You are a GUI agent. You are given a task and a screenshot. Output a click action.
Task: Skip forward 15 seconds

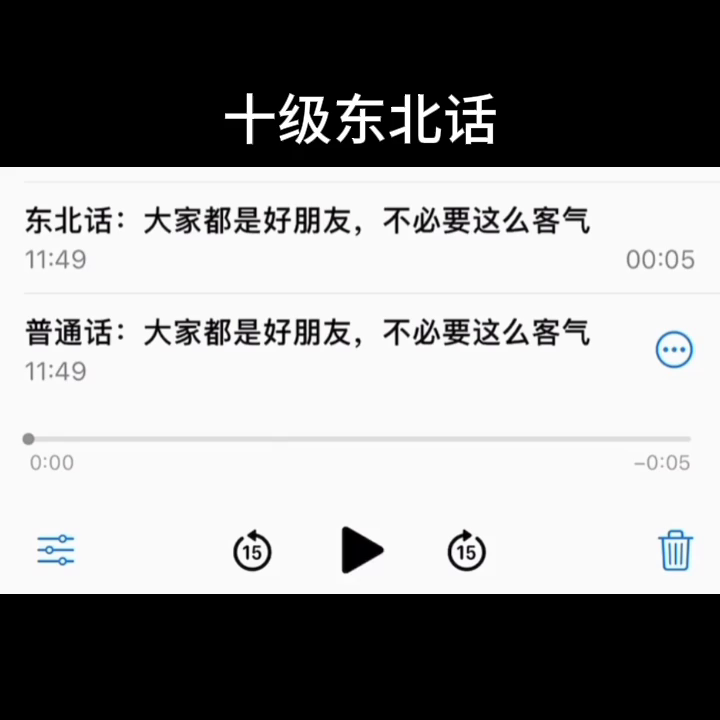(x=466, y=550)
